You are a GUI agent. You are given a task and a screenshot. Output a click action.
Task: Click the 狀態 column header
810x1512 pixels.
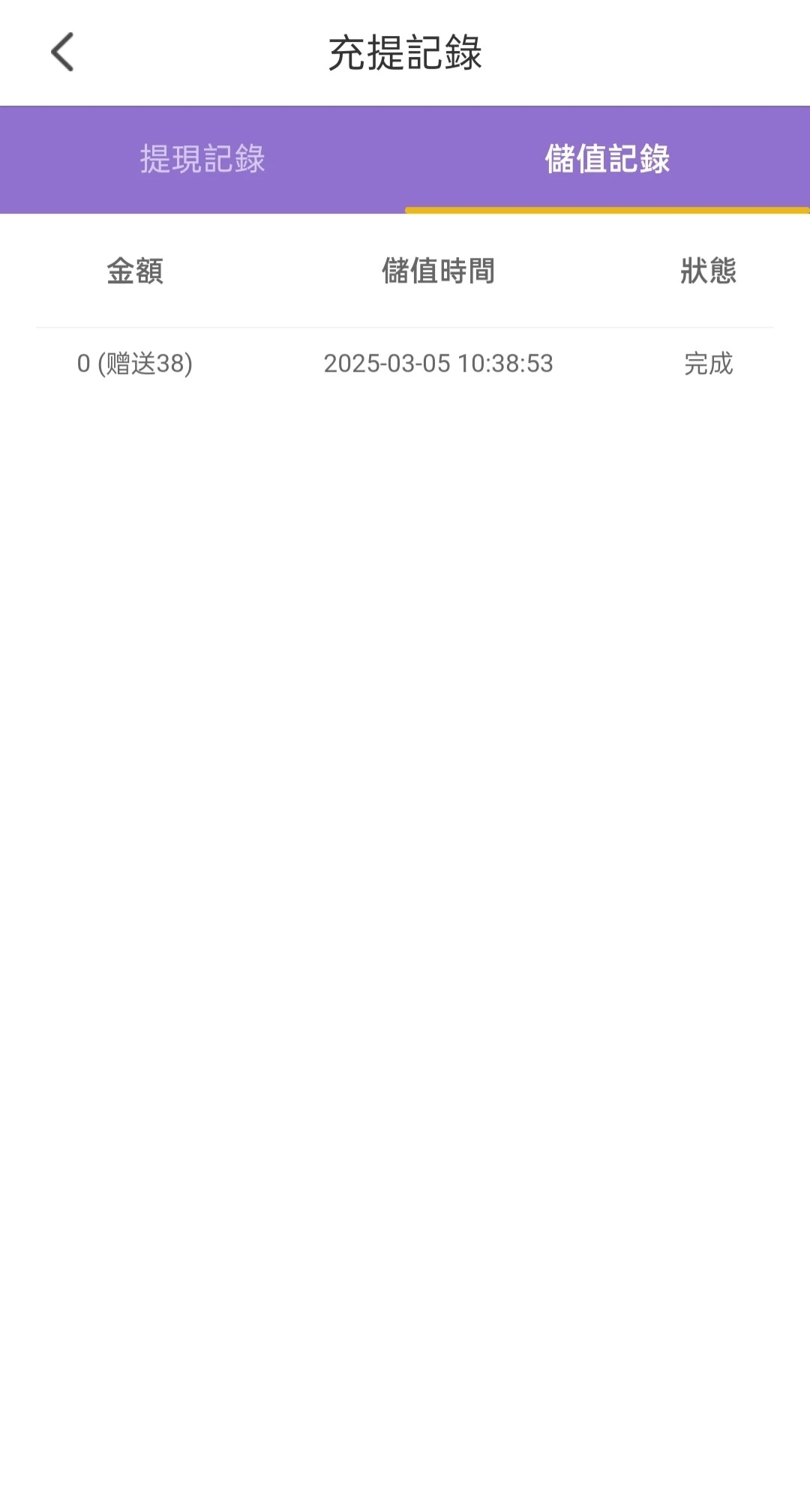706,272
